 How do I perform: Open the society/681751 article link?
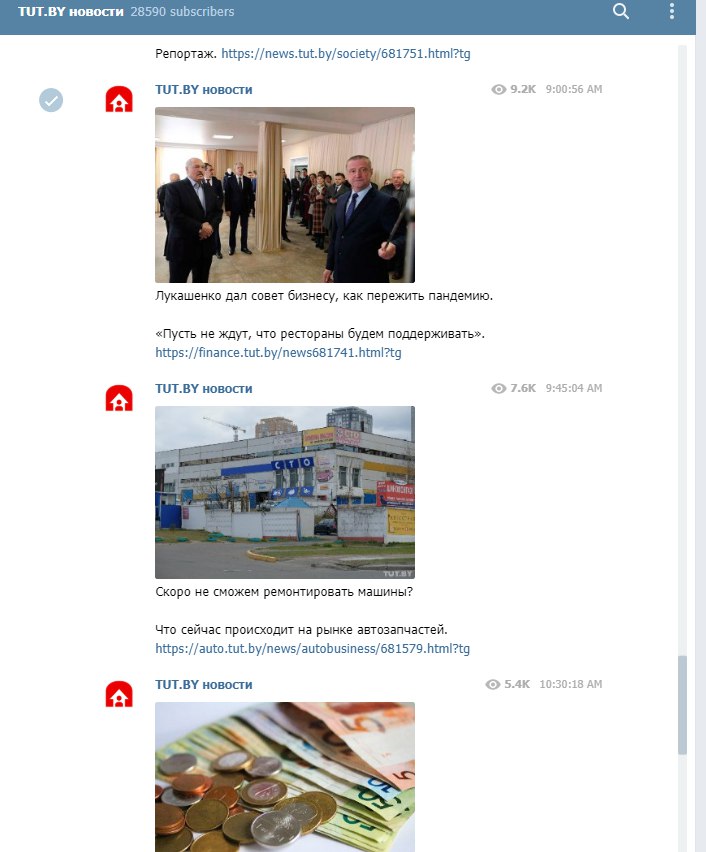pos(346,54)
